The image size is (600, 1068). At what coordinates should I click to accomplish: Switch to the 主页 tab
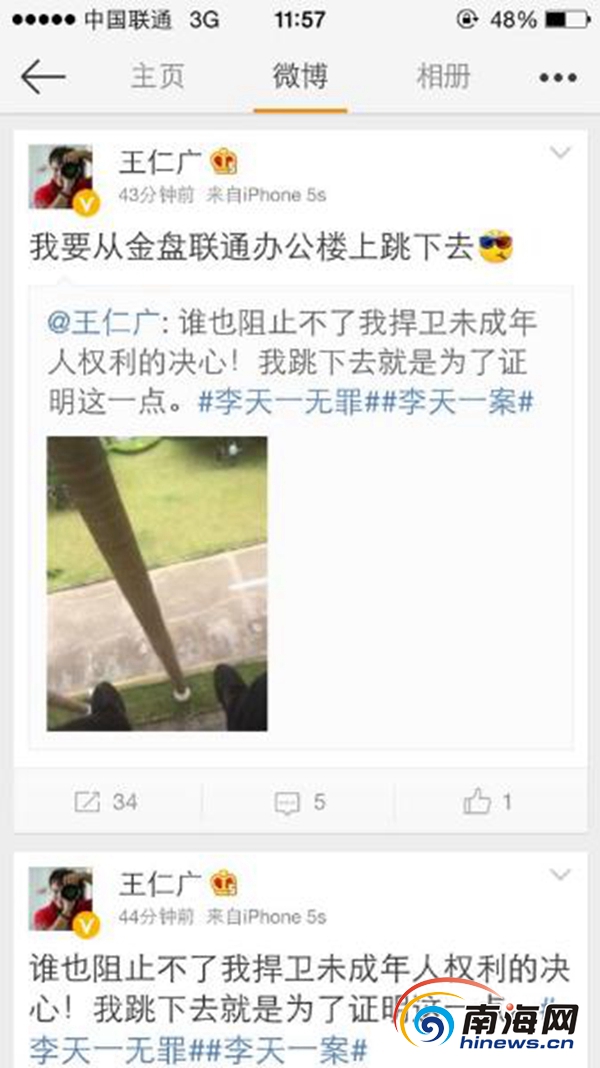(x=158, y=77)
